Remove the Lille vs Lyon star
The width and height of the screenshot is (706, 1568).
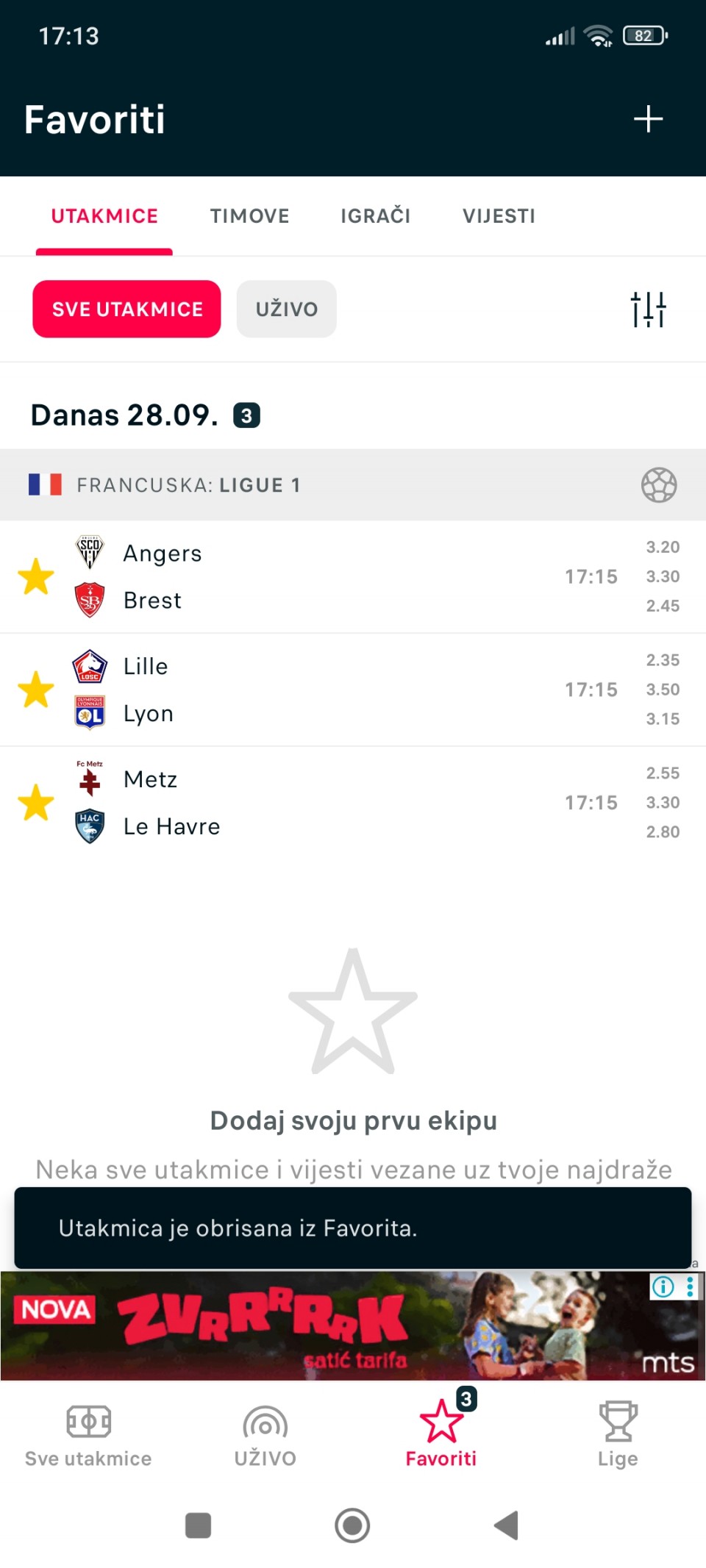pos(36,690)
